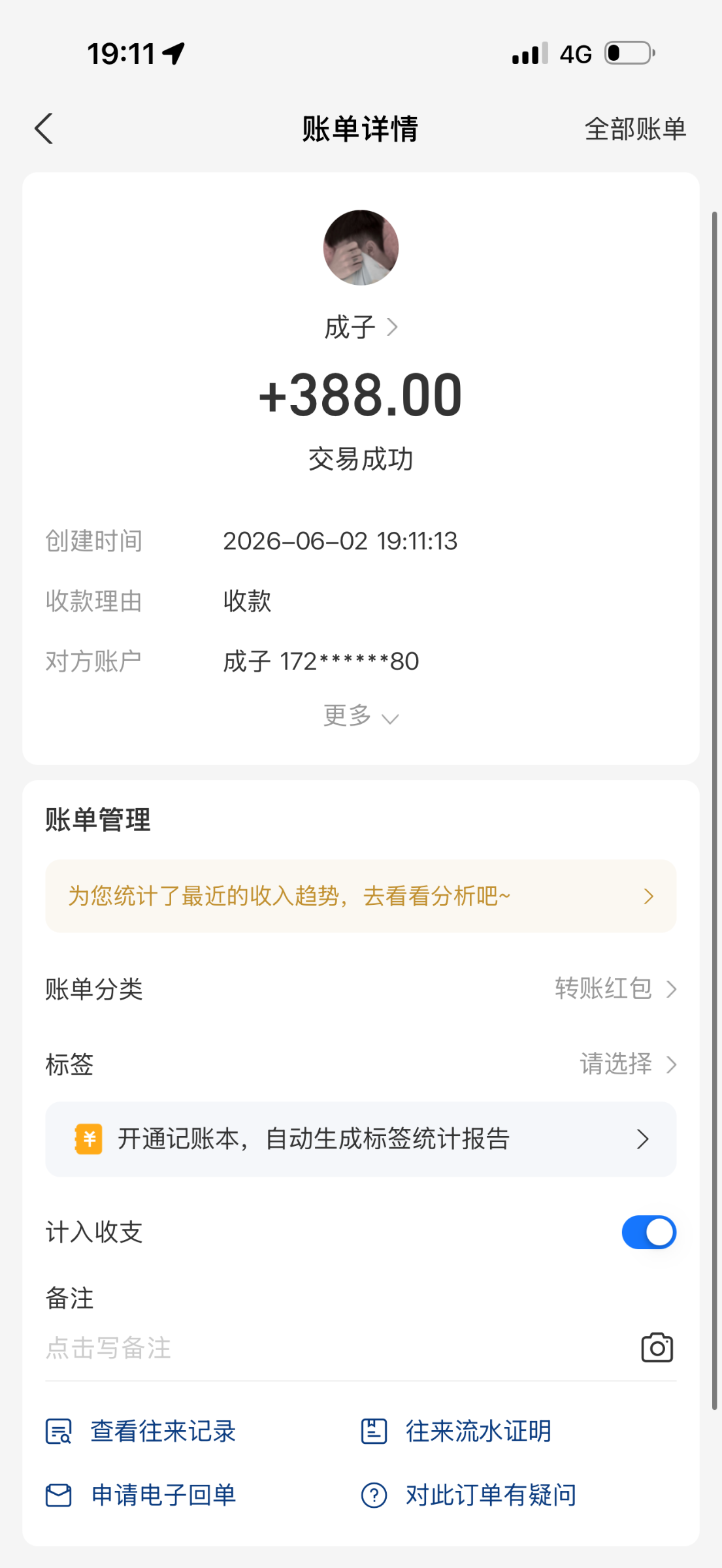Open 成子's profile via name link

(x=361, y=327)
